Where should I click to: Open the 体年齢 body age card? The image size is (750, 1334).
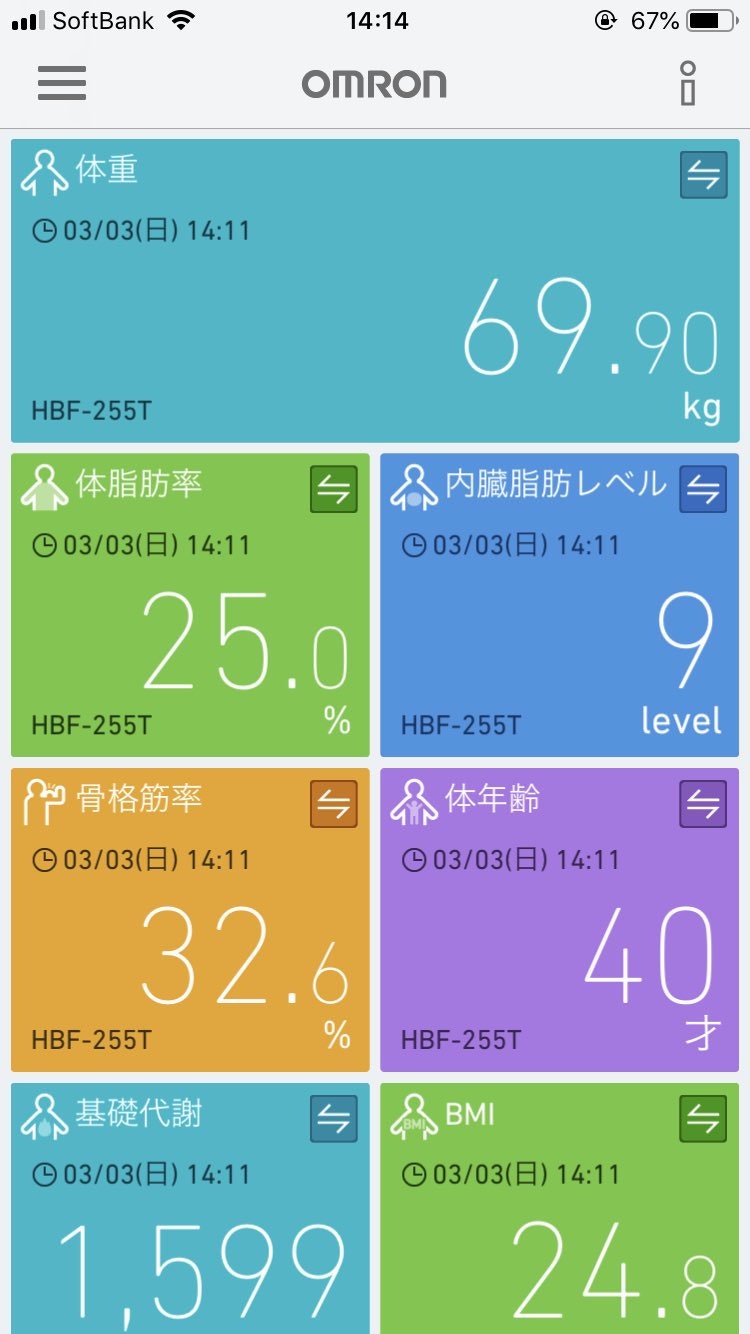pos(560,920)
